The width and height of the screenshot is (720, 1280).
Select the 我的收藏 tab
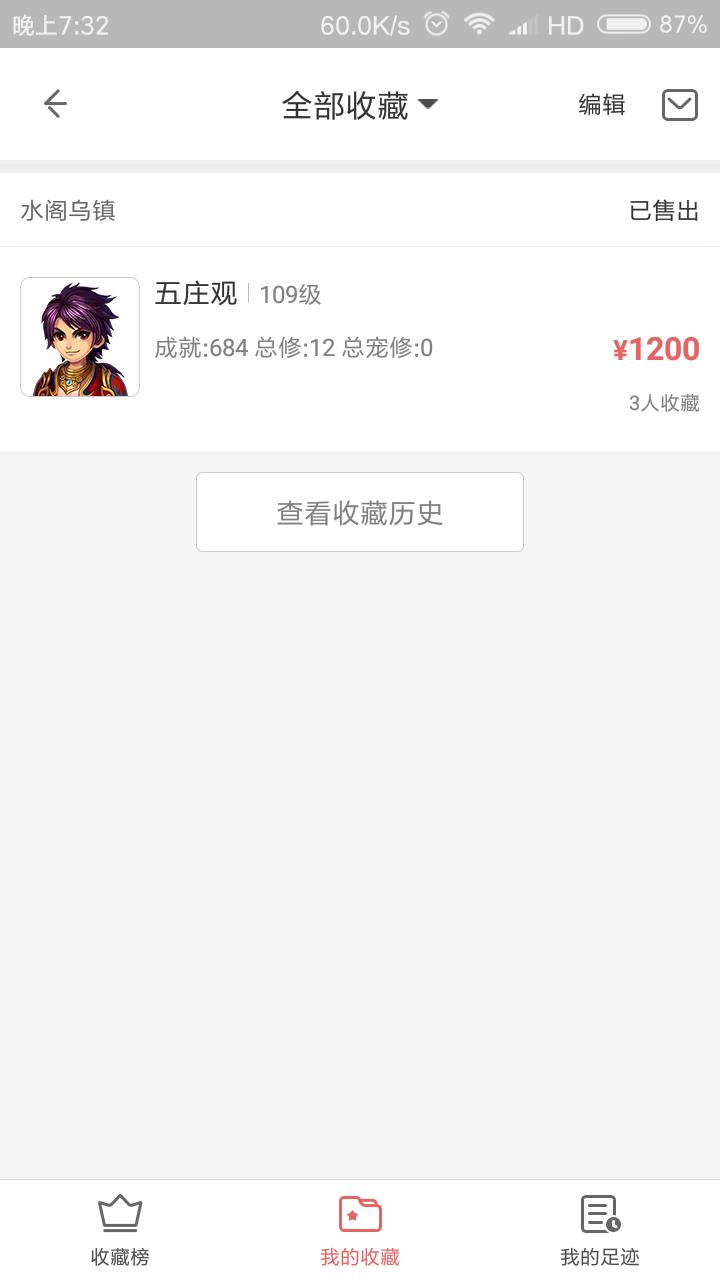point(360,1230)
